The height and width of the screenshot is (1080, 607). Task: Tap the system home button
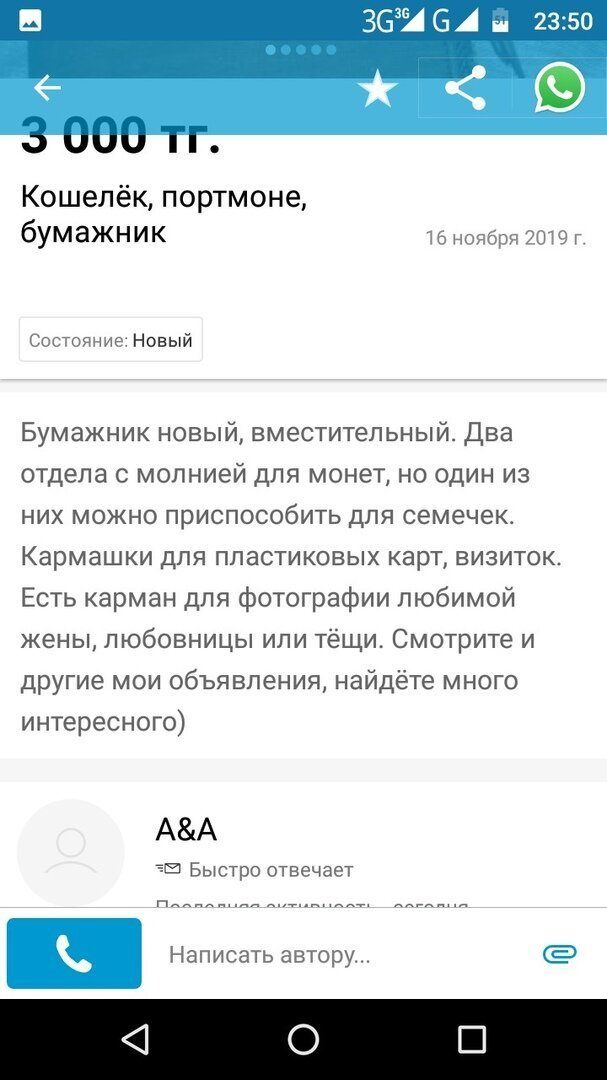click(303, 1039)
